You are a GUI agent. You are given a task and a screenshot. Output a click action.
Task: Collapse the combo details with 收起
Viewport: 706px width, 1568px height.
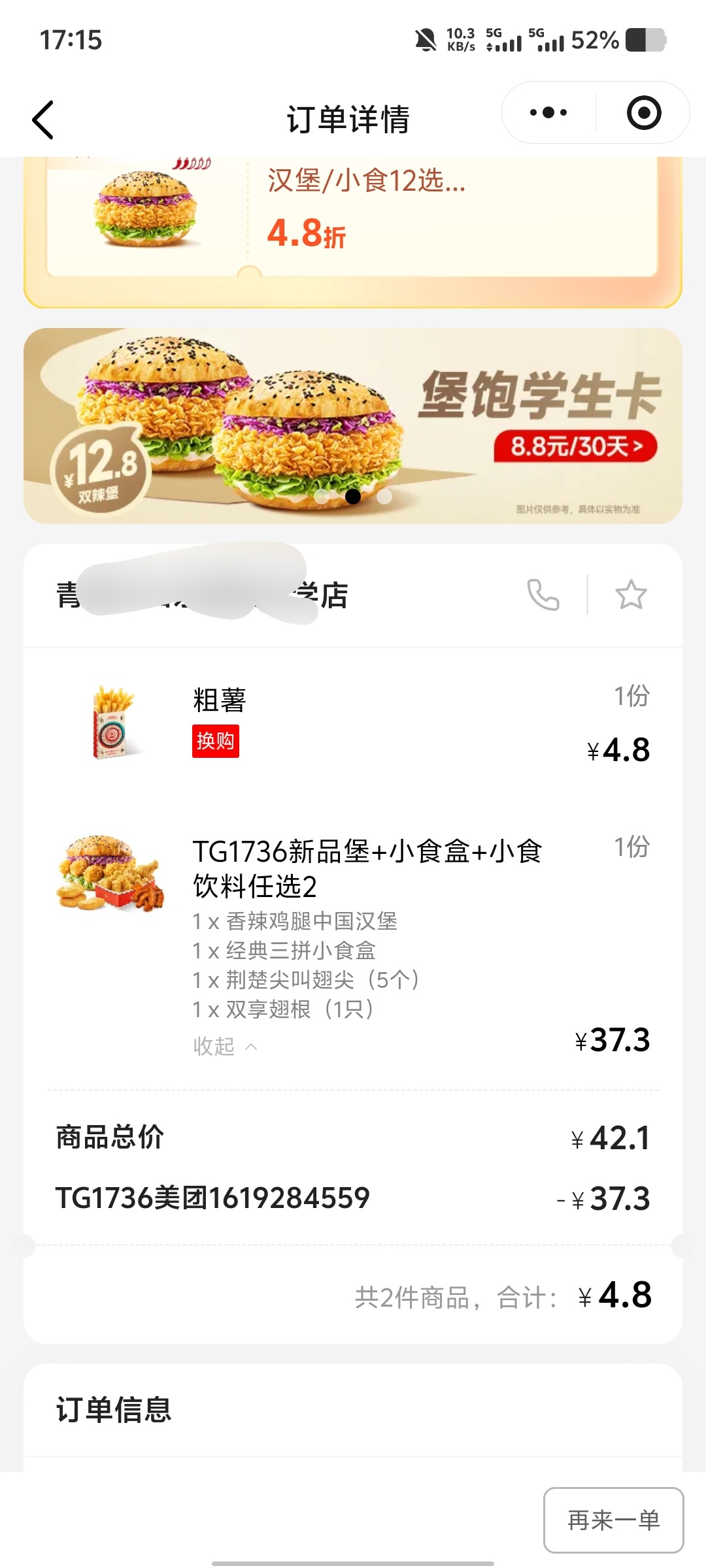225,1046
